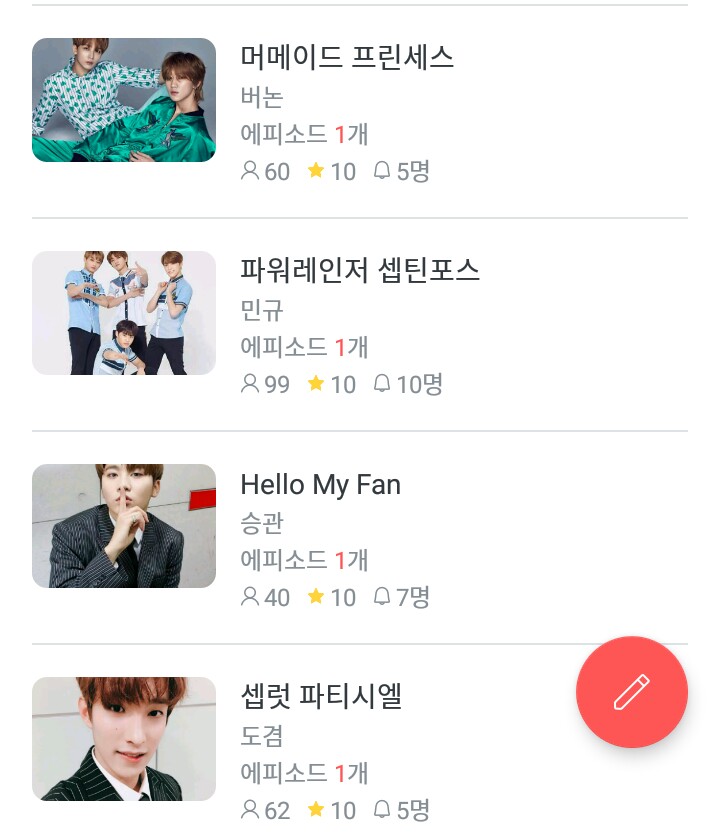
Task: Open the 파워레인저 셉틴포스 story
Action: click(x=360, y=270)
